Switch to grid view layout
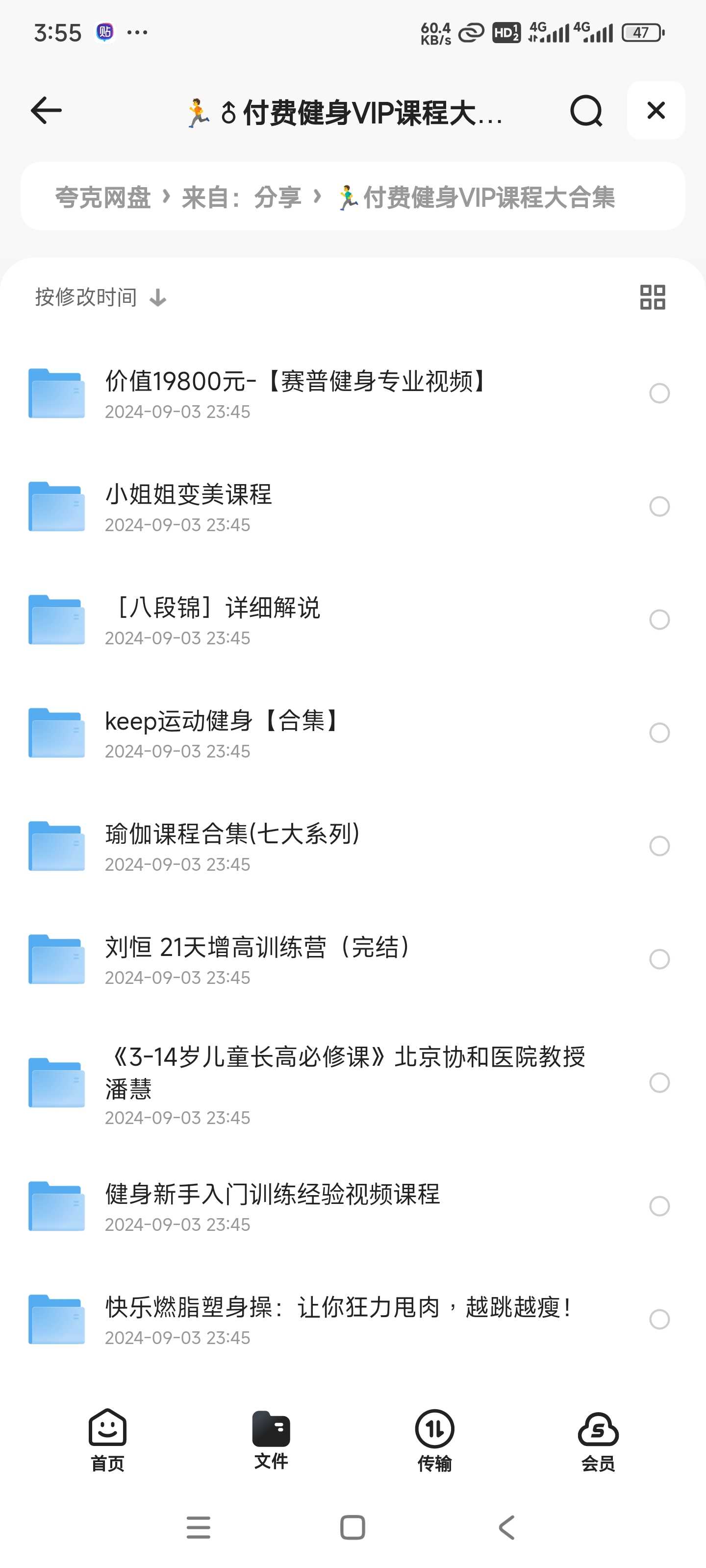Image resolution: width=706 pixels, height=1568 pixels. coord(653,297)
